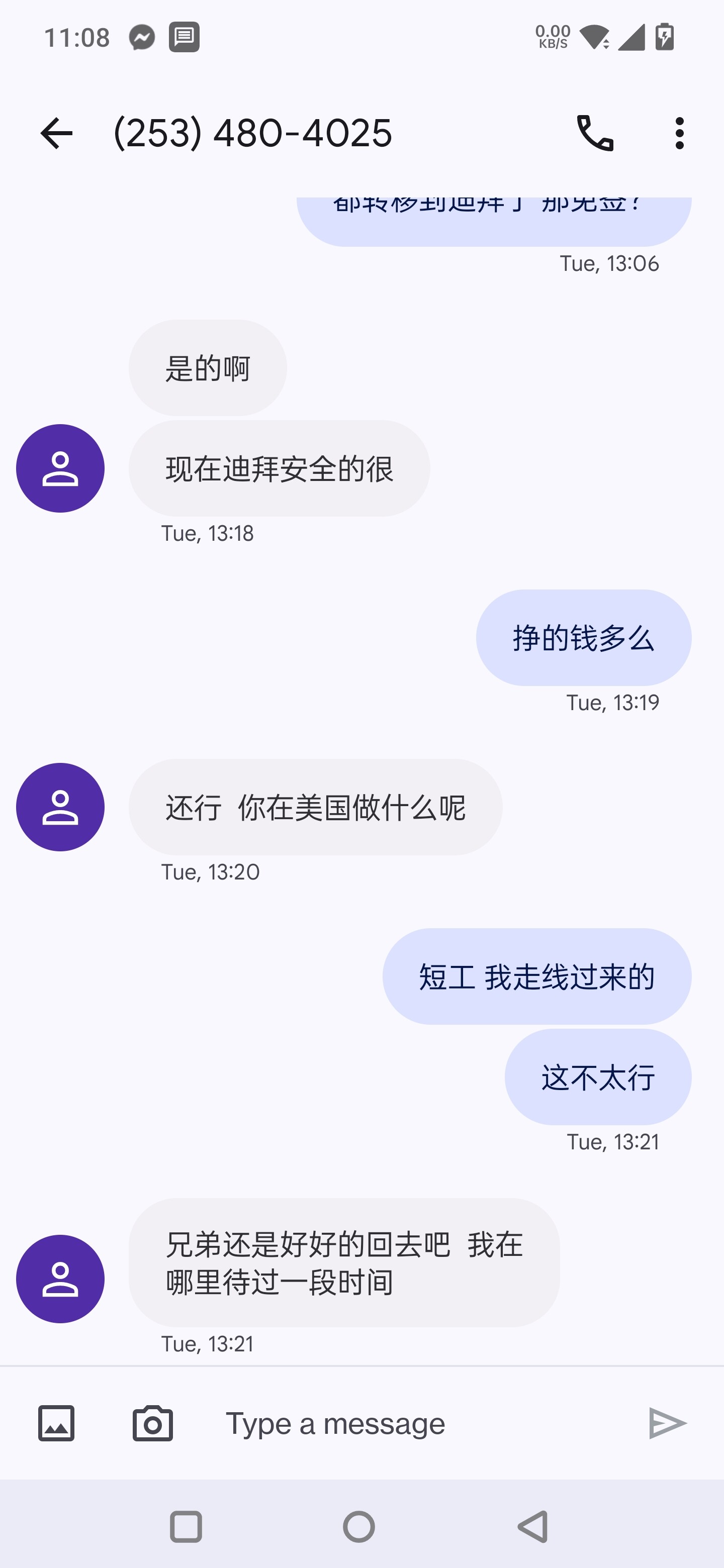Screen dimensions: 724x1568
Task: Attach a picture from the gallery
Action: click(57, 1423)
